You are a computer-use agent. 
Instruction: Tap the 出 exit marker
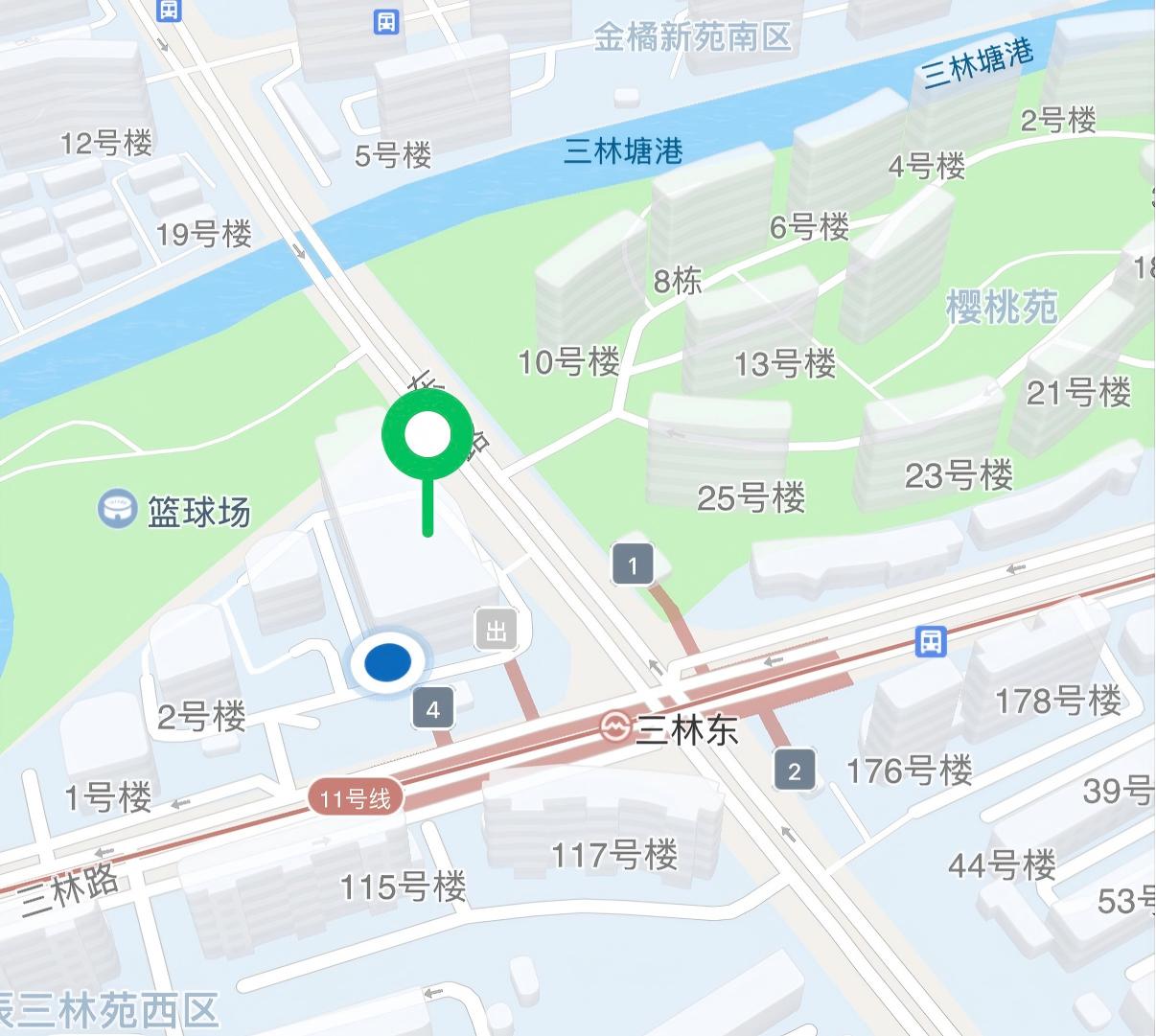[496, 631]
